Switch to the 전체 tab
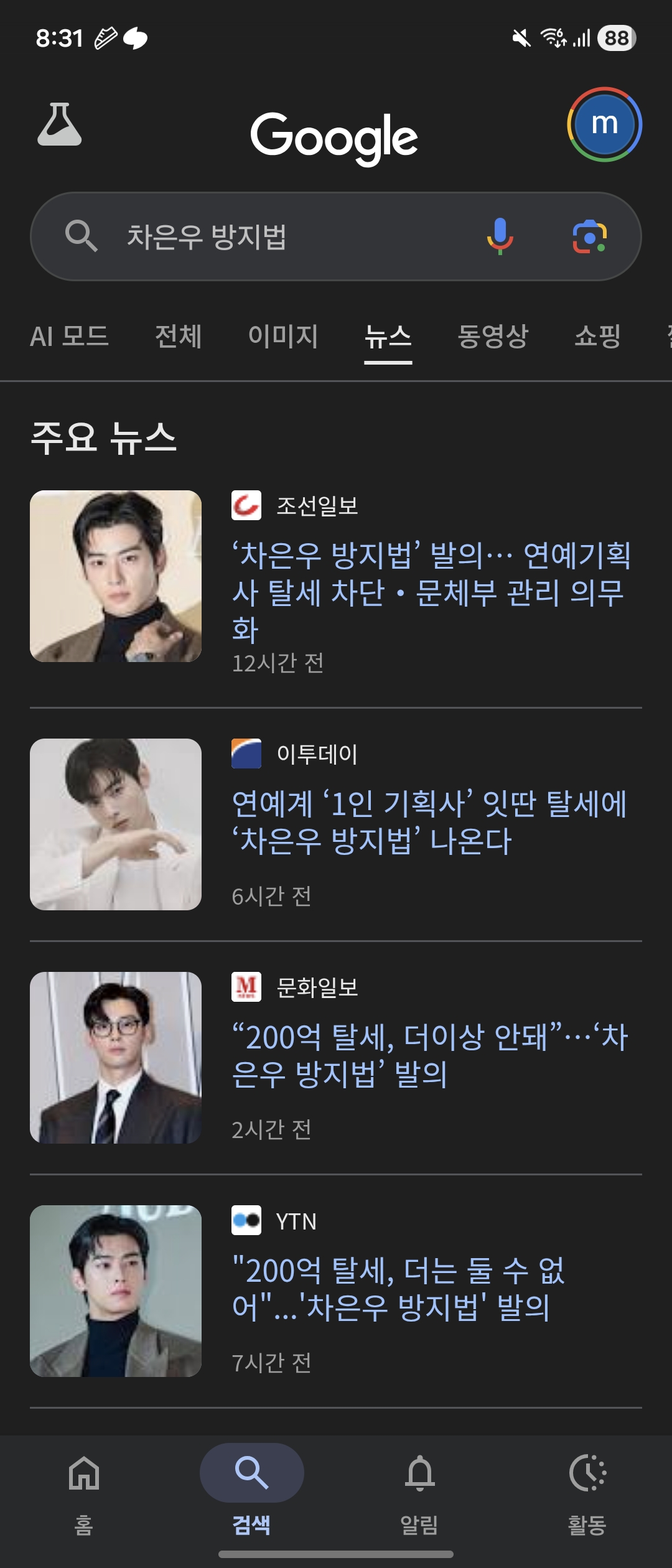 click(x=179, y=337)
